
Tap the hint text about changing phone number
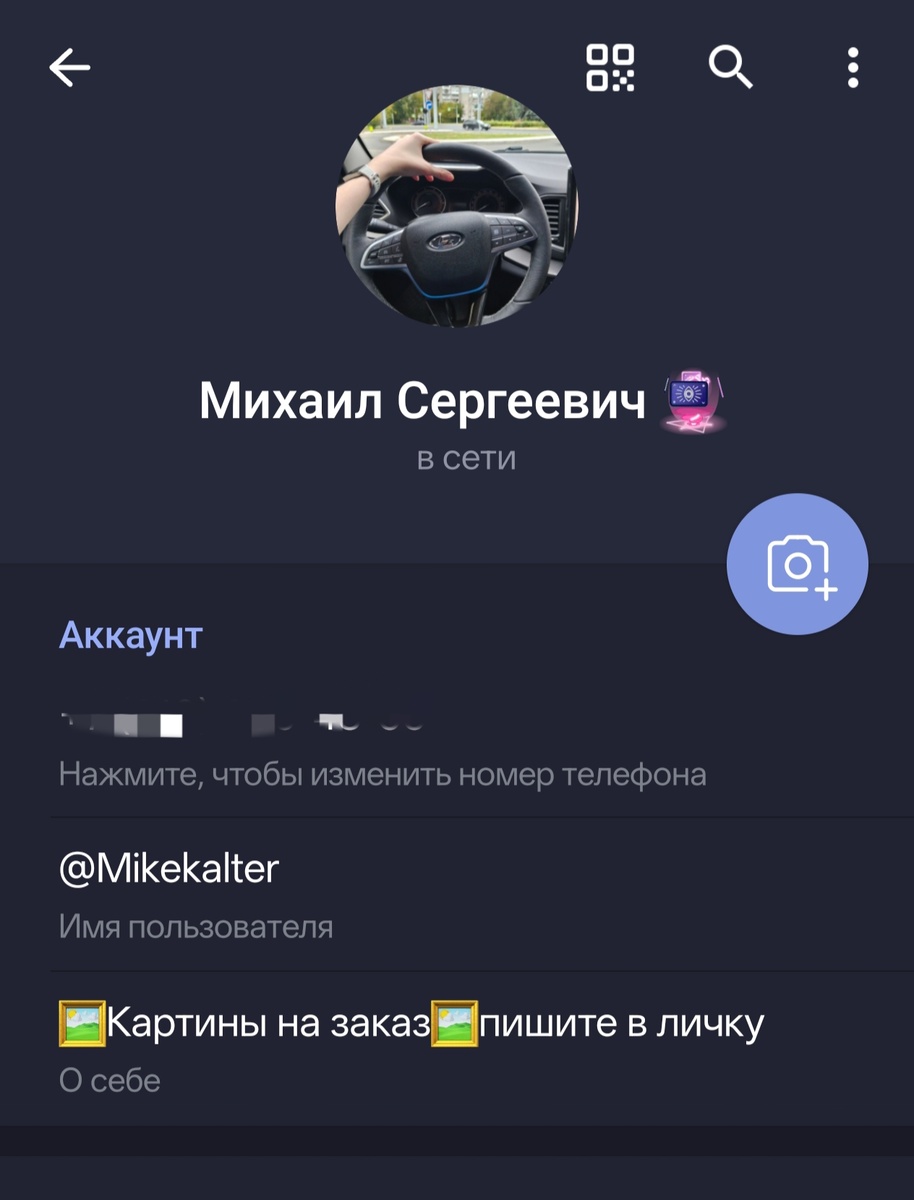(x=384, y=773)
